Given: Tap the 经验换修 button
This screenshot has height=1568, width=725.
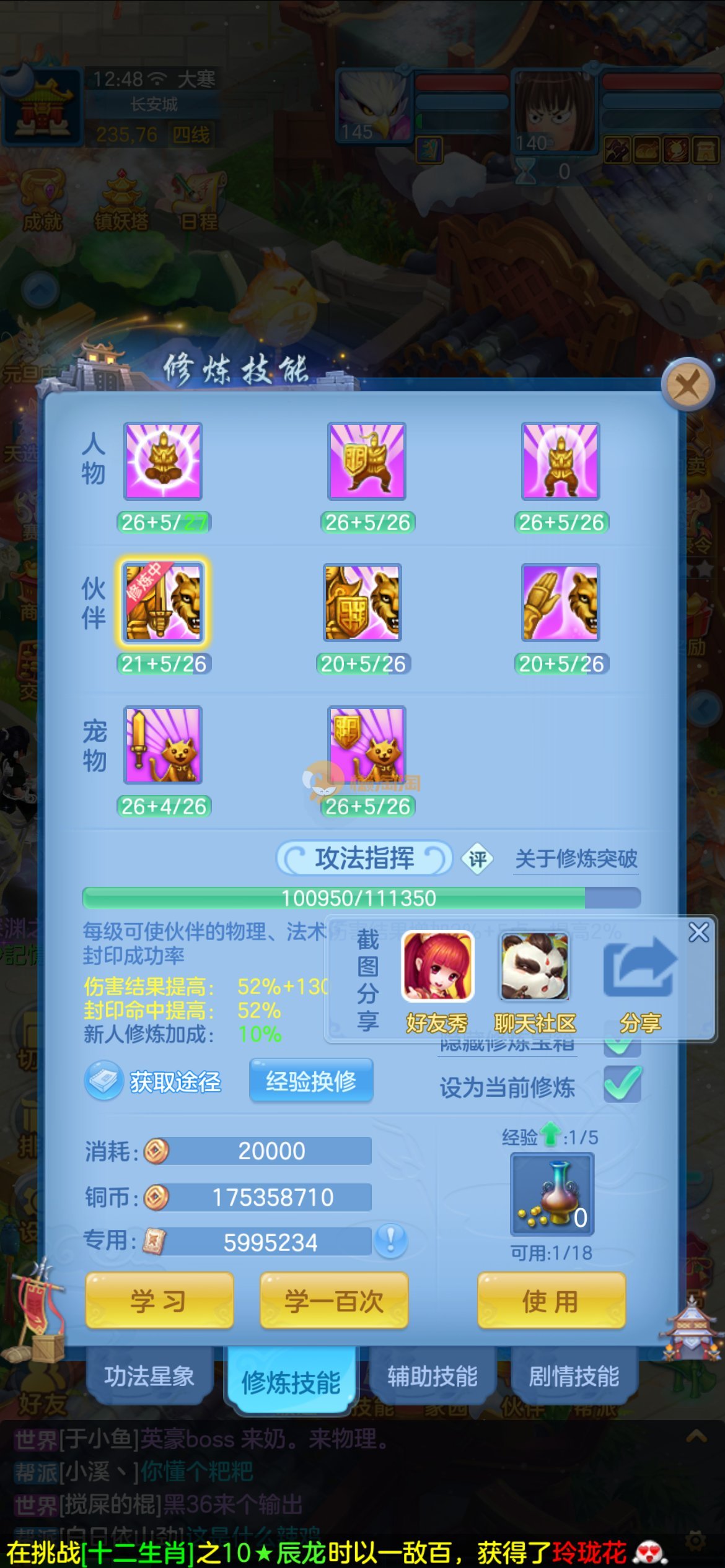Looking at the screenshot, I should coord(311,1081).
